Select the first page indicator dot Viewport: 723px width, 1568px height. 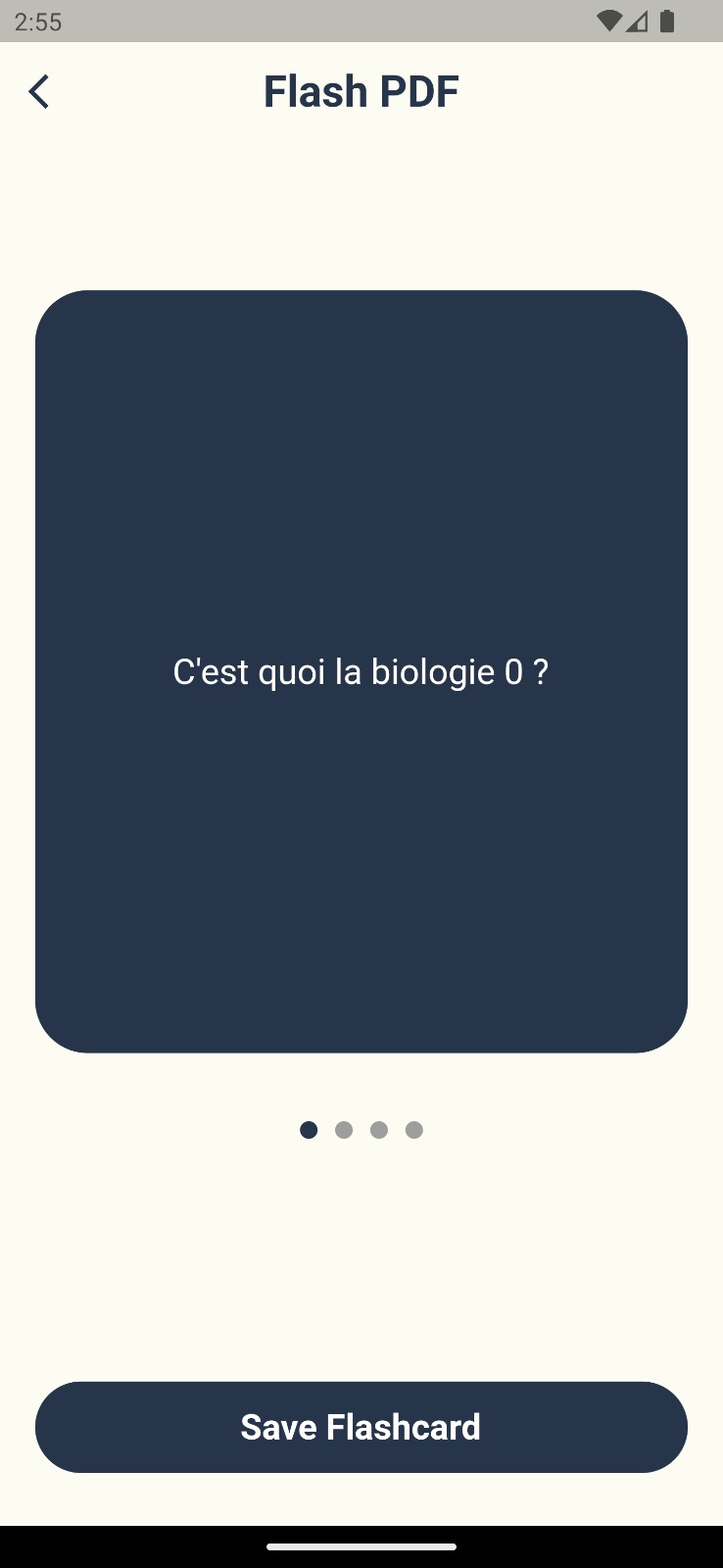(309, 1130)
